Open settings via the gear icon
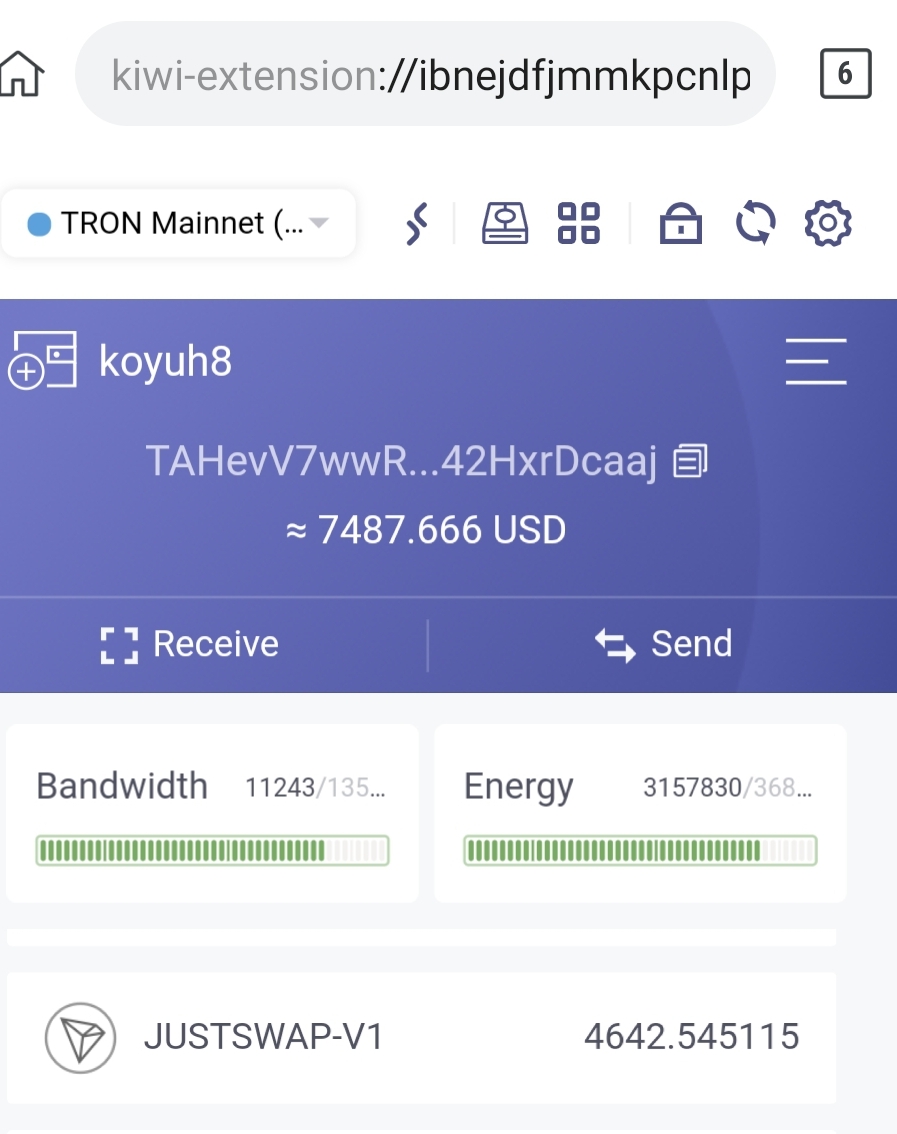The width and height of the screenshot is (897, 1134). click(828, 223)
